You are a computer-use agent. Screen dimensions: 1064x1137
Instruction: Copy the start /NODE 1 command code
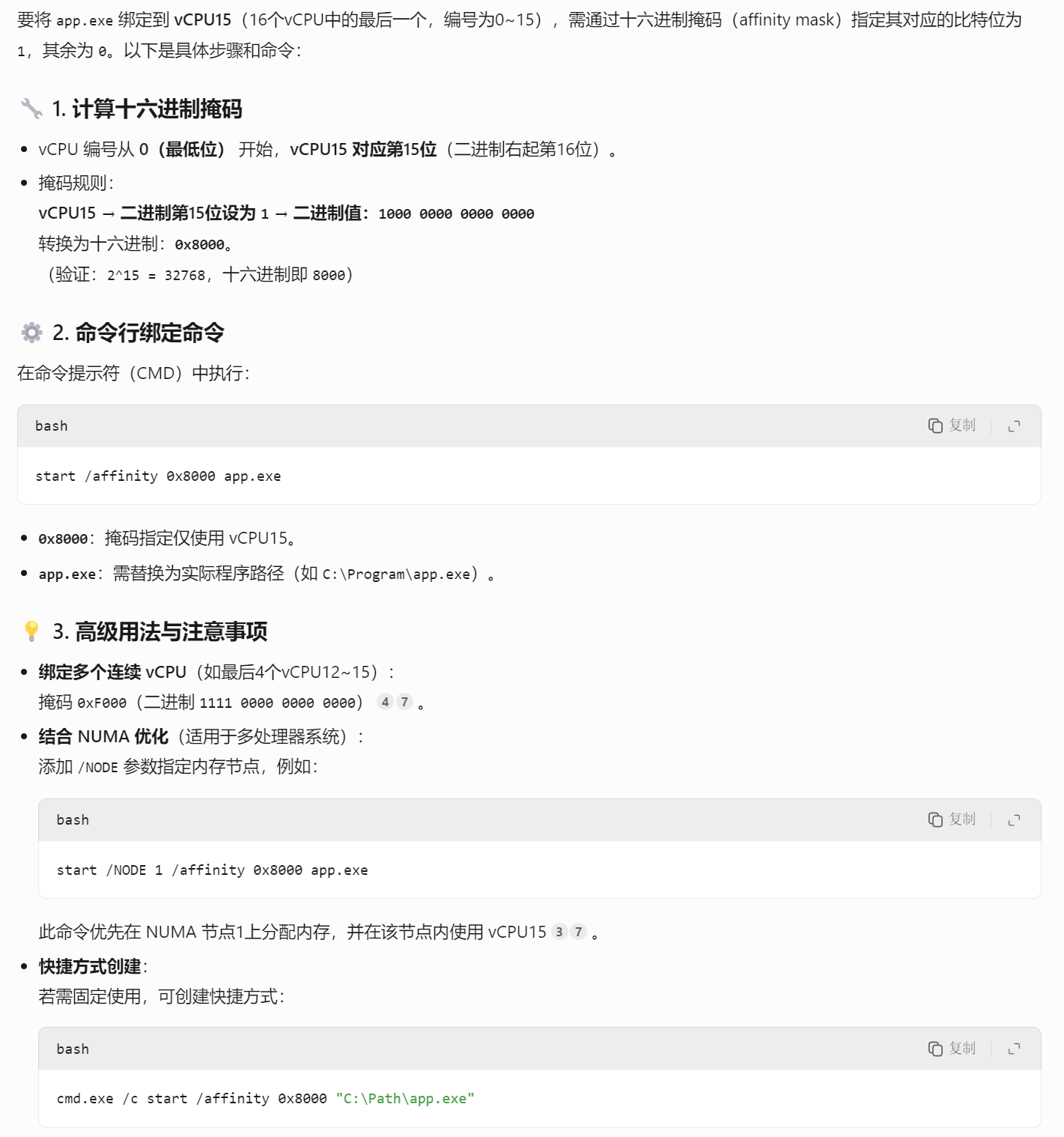pyautogui.click(x=952, y=819)
